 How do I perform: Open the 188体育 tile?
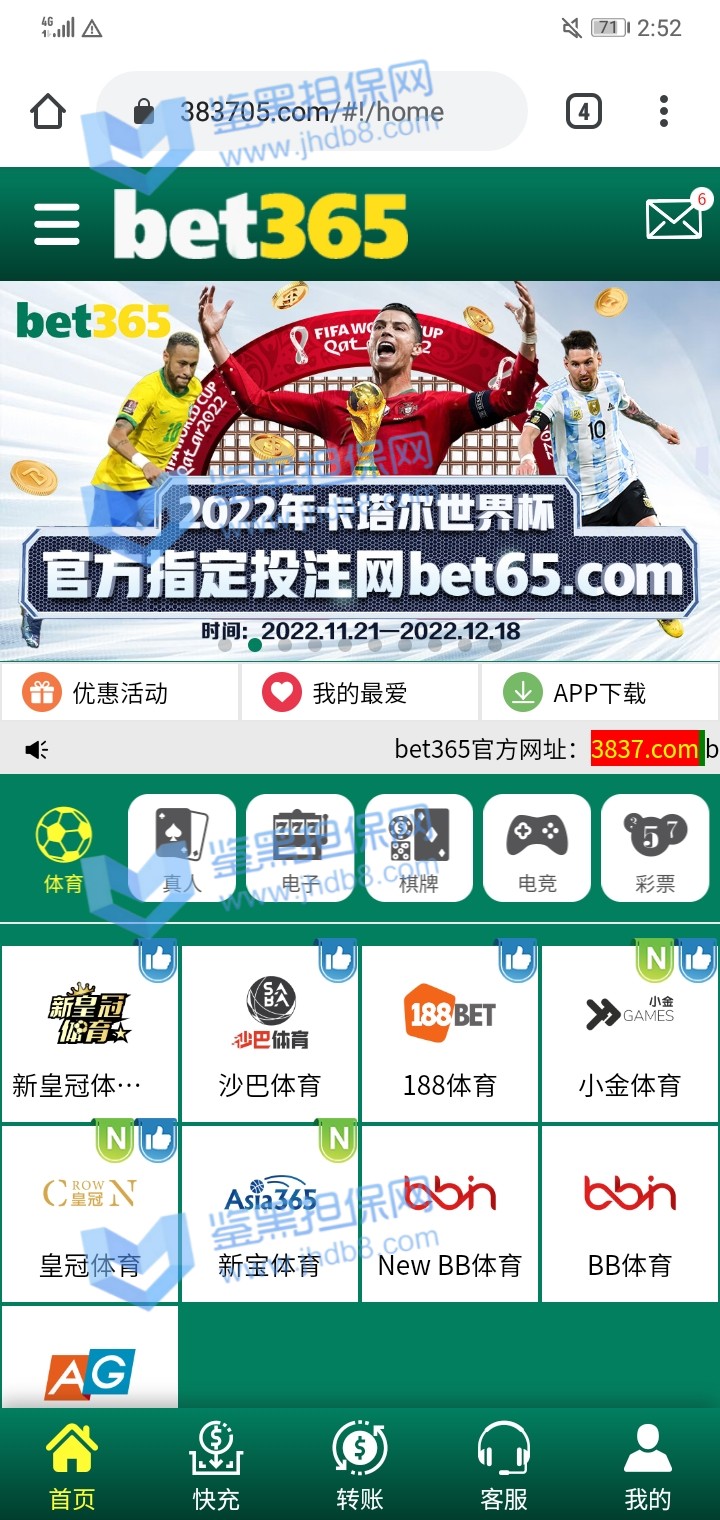click(x=450, y=1035)
